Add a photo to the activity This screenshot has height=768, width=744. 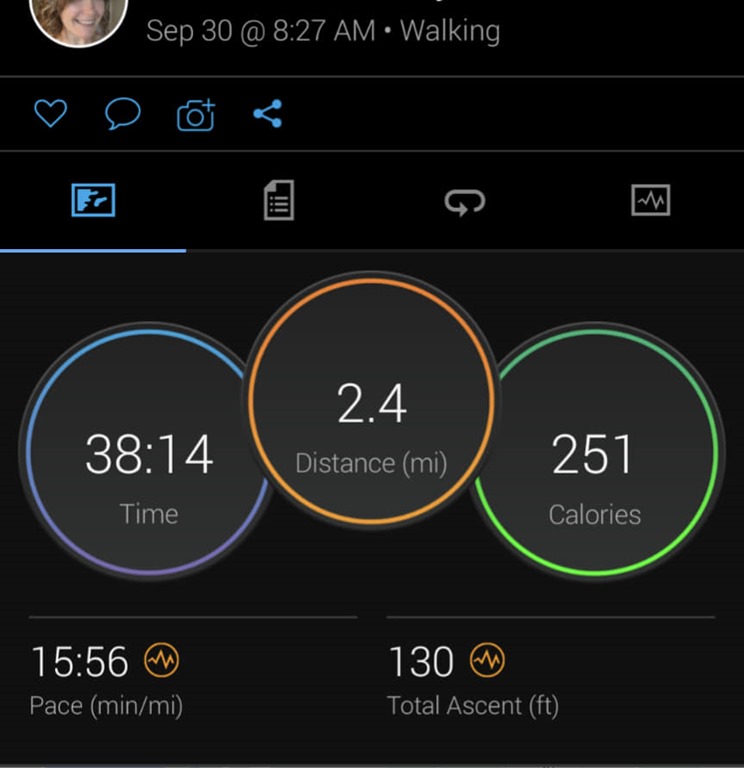point(195,115)
